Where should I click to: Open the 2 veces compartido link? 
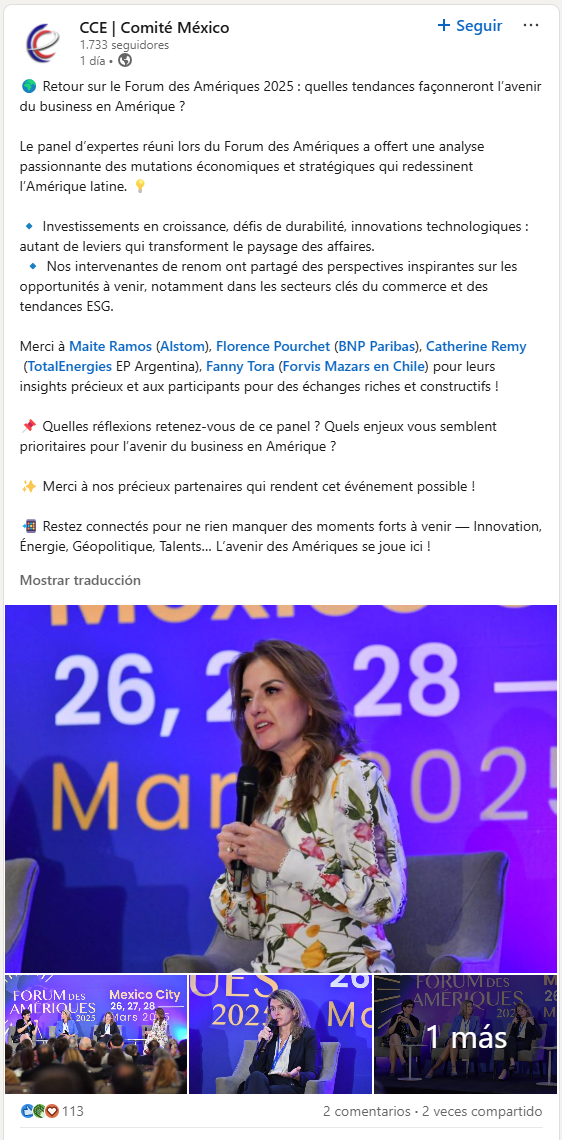click(481, 1111)
